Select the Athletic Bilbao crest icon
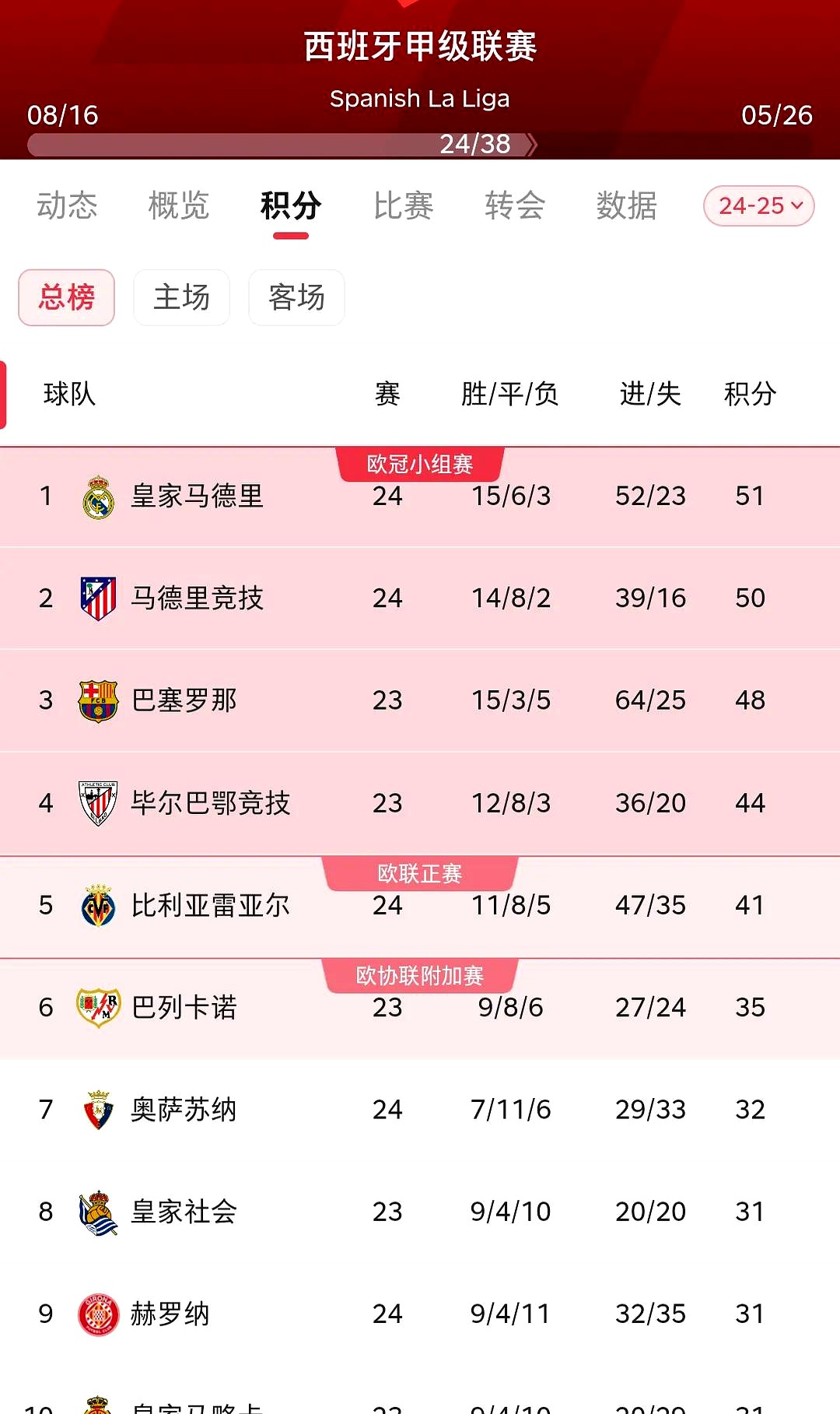The image size is (840, 1414). pyautogui.click(x=98, y=802)
